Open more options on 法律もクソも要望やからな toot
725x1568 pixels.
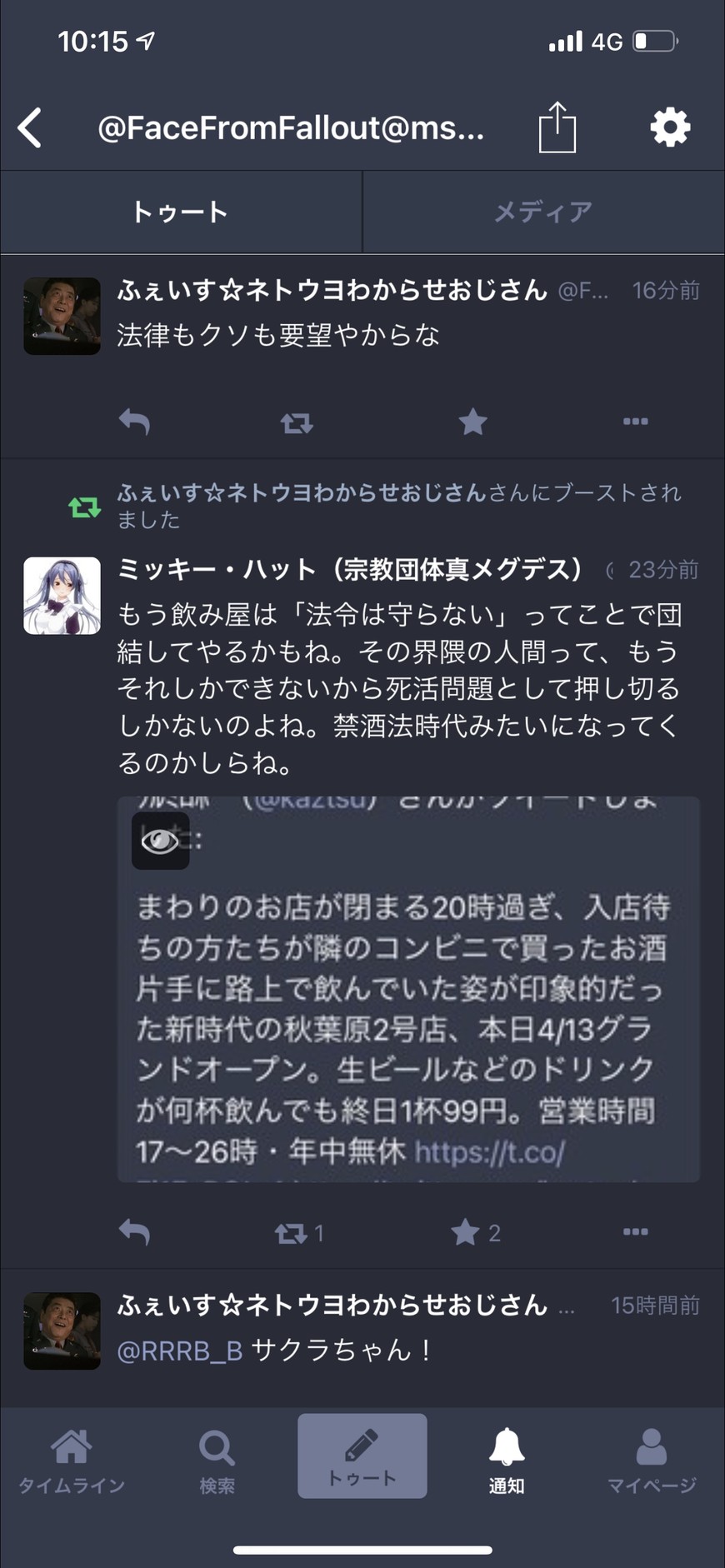click(x=635, y=422)
